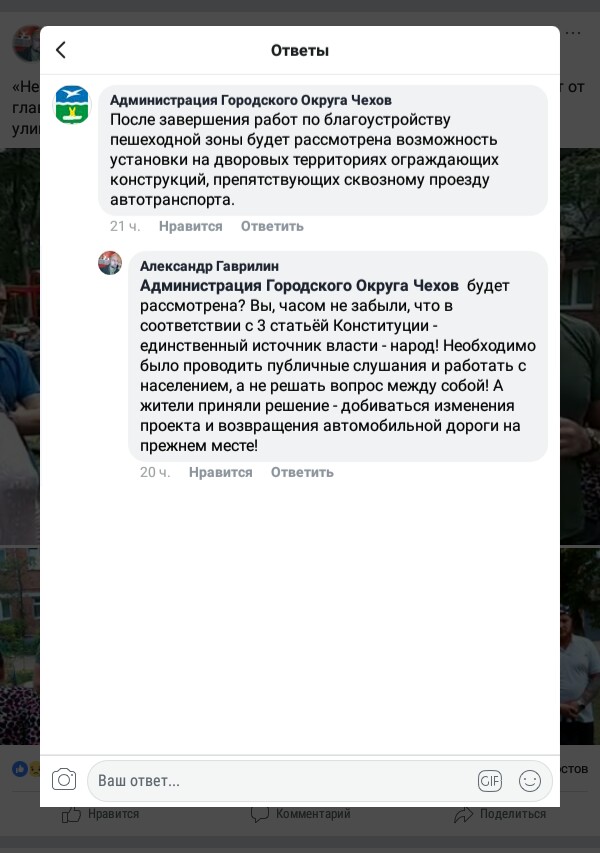
Task: Open Александр Гаврилин's avatar photo
Action: (x=110, y=263)
